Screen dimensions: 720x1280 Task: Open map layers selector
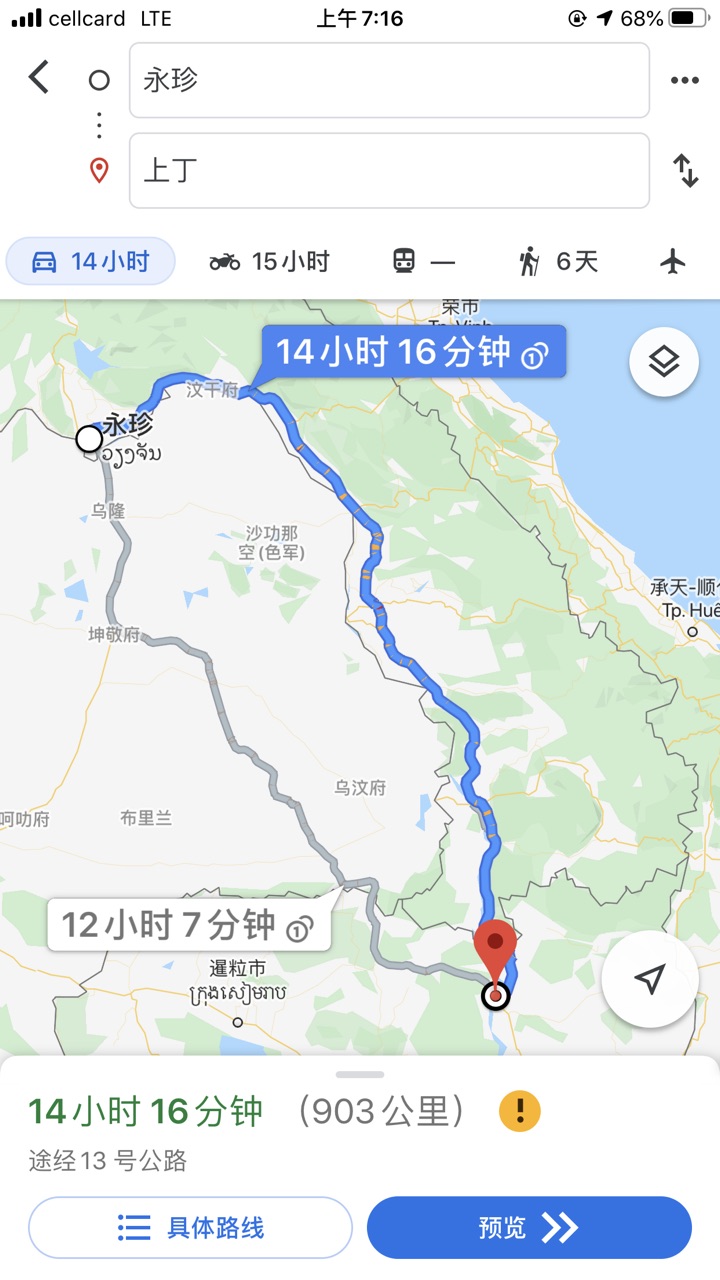[x=663, y=362]
